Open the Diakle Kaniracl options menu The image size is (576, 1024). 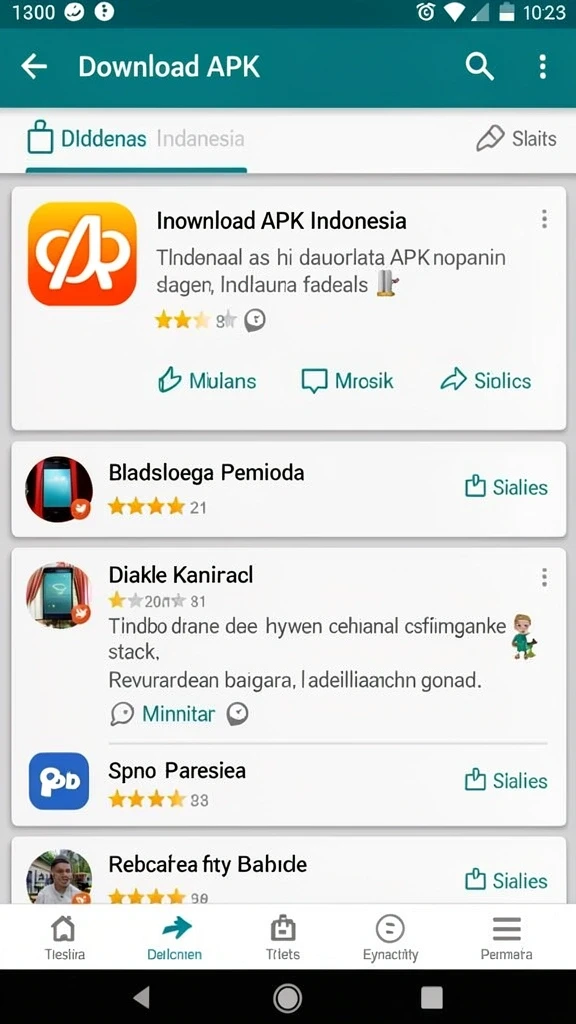[544, 577]
